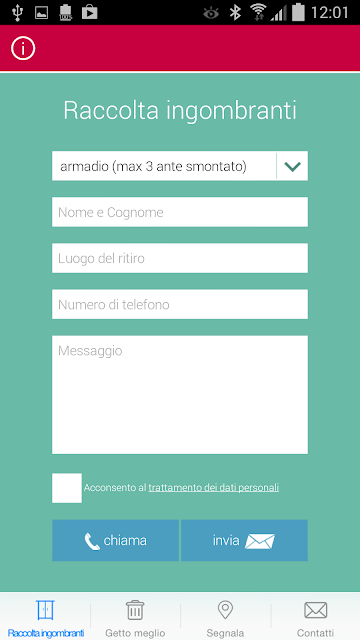Go to the Contatti tab
Image resolution: width=360 pixels, height=640 pixels.
pos(316,616)
